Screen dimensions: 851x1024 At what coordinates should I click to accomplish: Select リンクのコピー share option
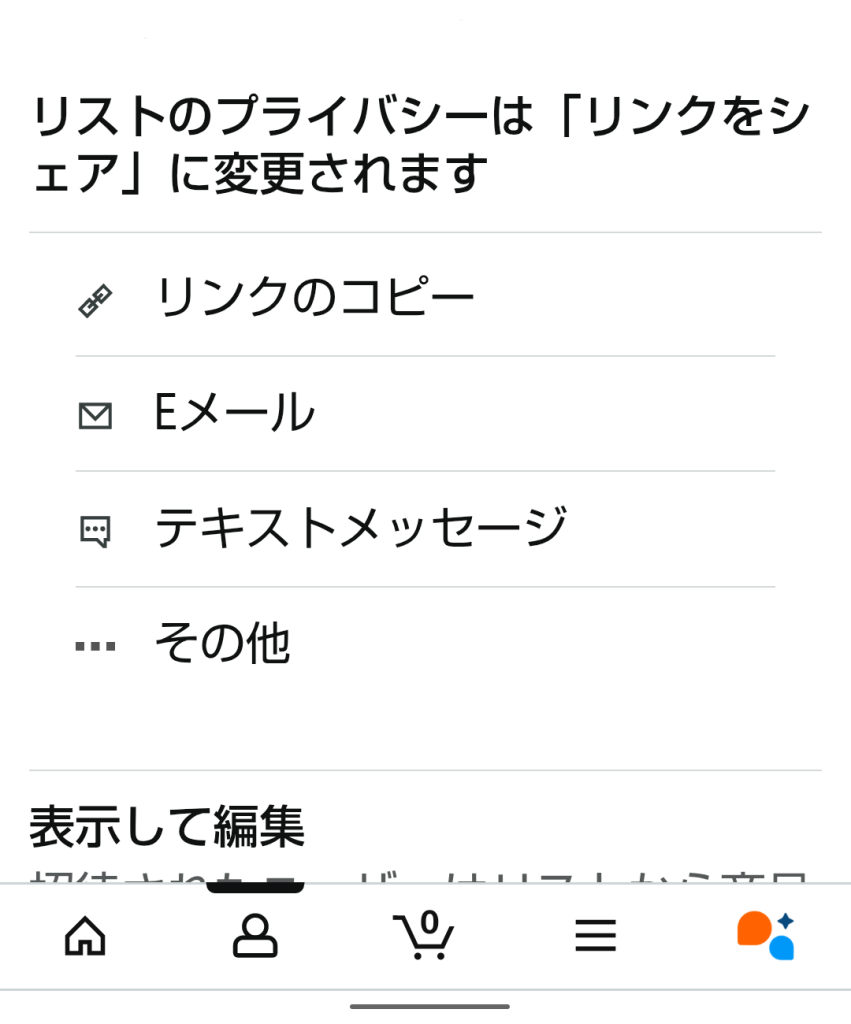coord(313,295)
